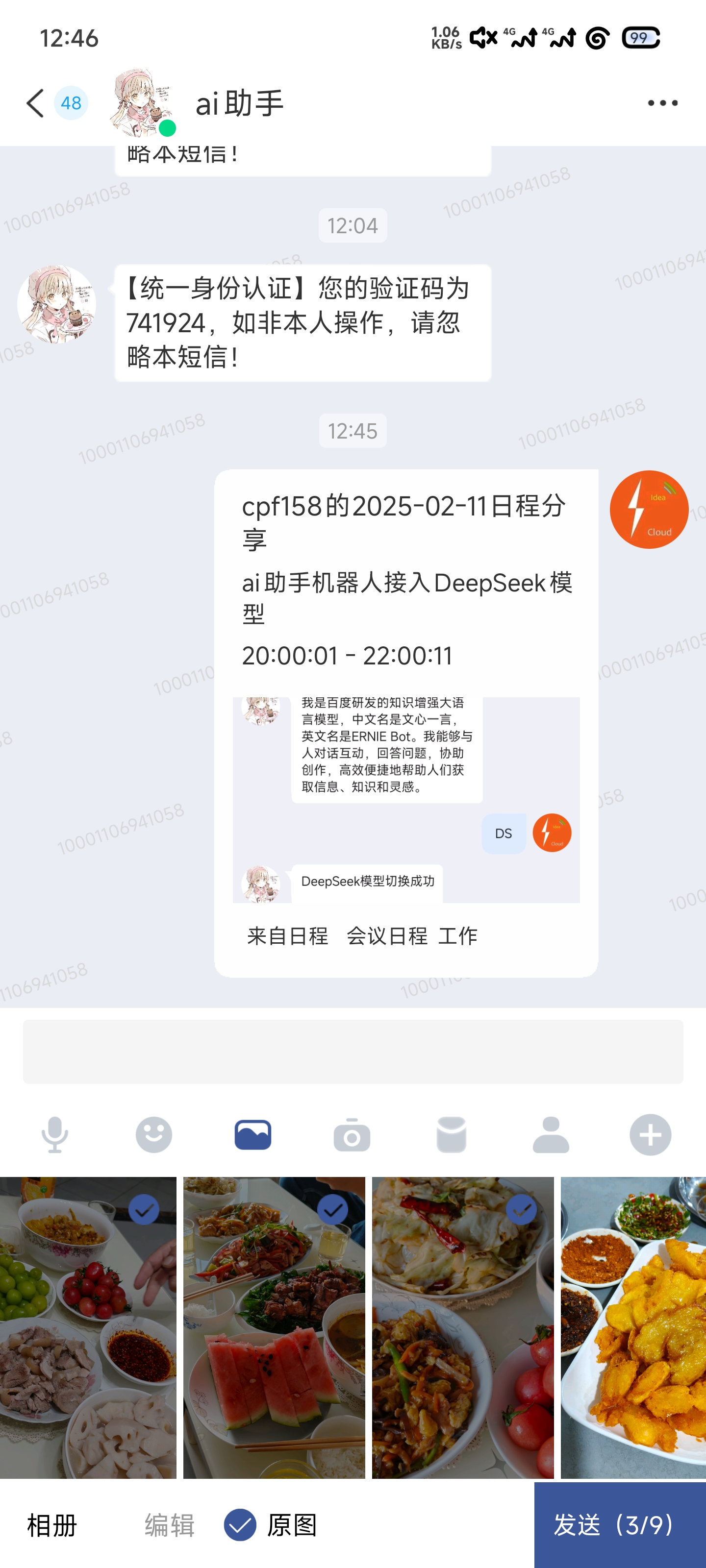The width and height of the screenshot is (706, 1568).
Task: Tap the camera icon to take a photo
Action: point(352,1135)
